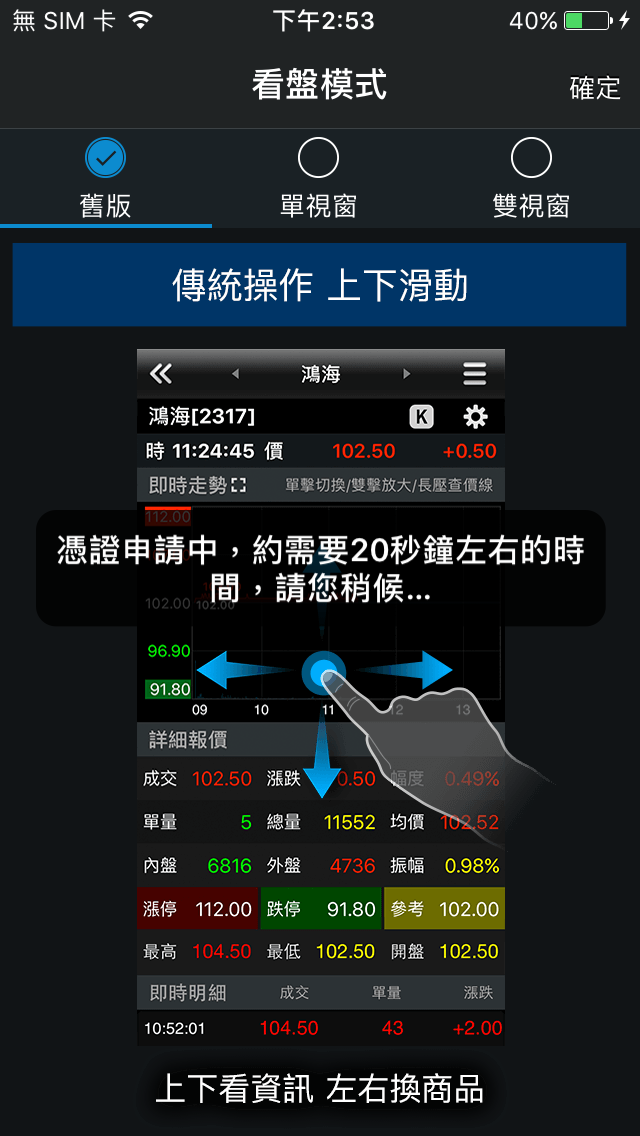Choose the 單視窗 display mode
The width and height of the screenshot is (640, 1136).
(318, 177)
